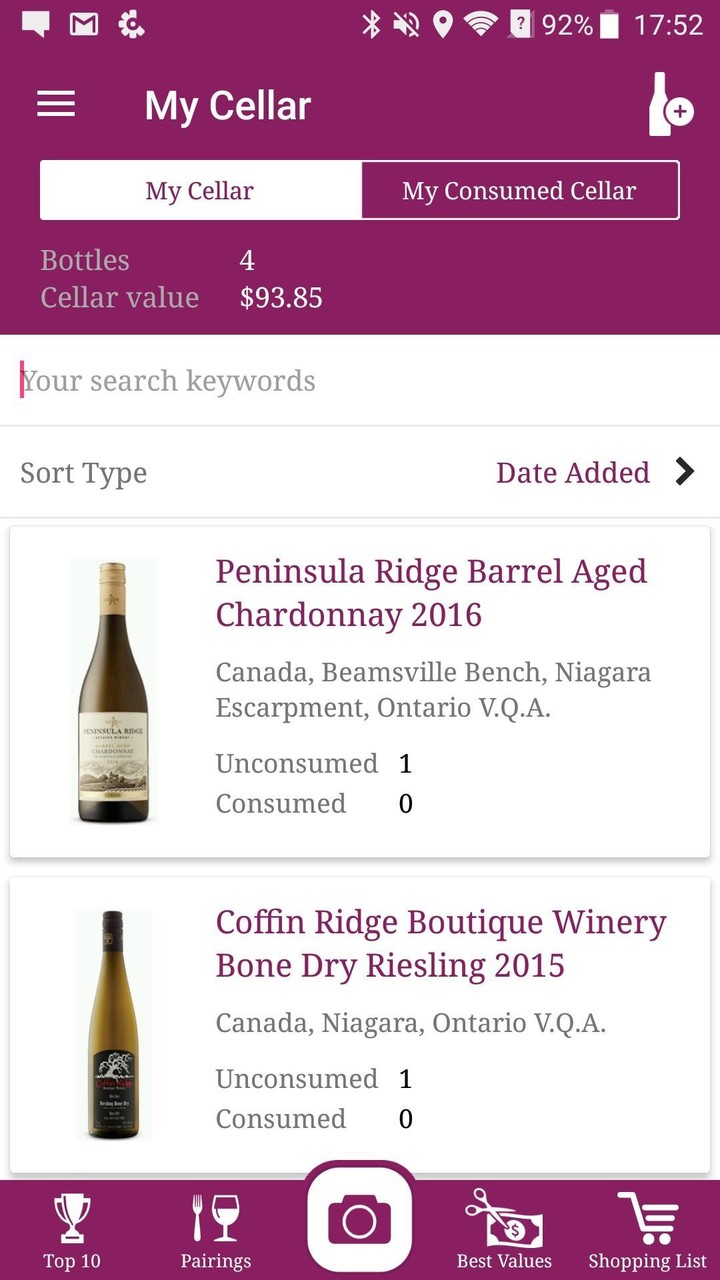Tap the Peninsula Ridge bottle thumbnail
Image resolution: width=720 pixels, height=1280 pixels.
coord(113,689)
